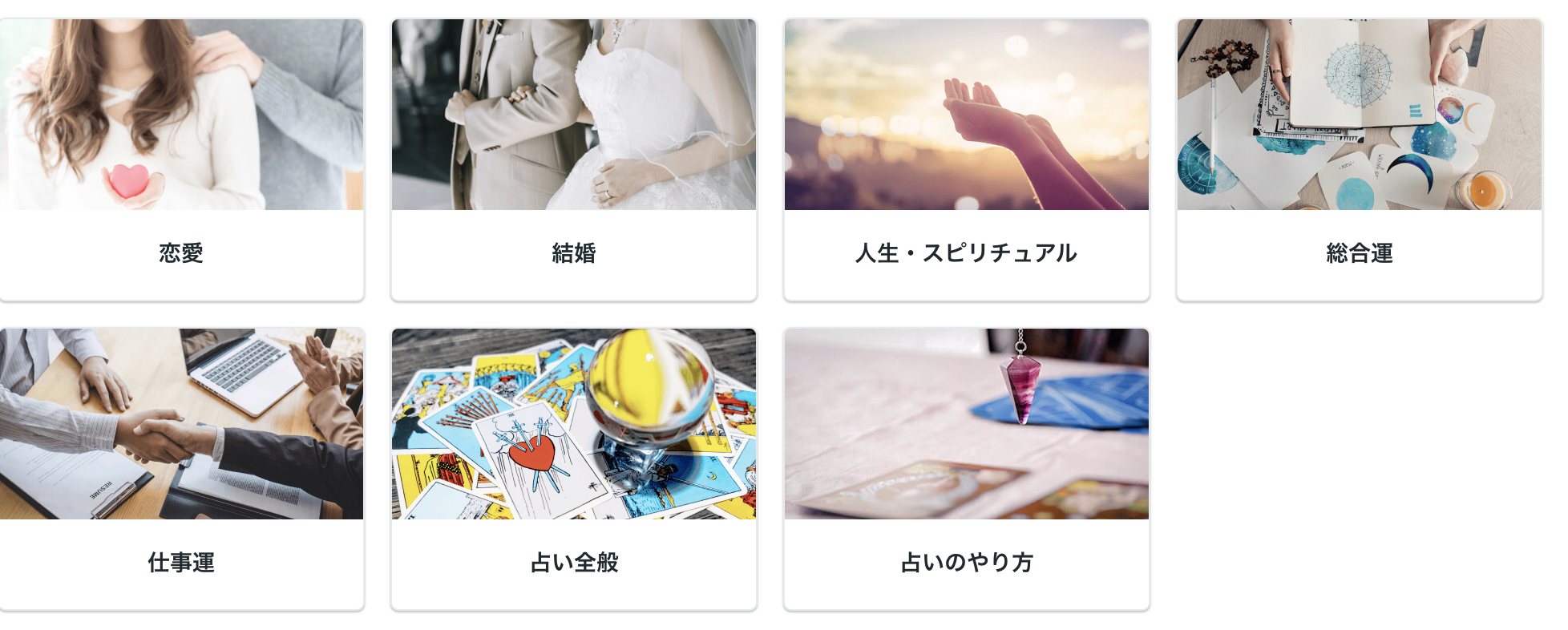Open the 仕事運 category card
This screenshot has height=630, width=1568.
click(x=181, y=469)
